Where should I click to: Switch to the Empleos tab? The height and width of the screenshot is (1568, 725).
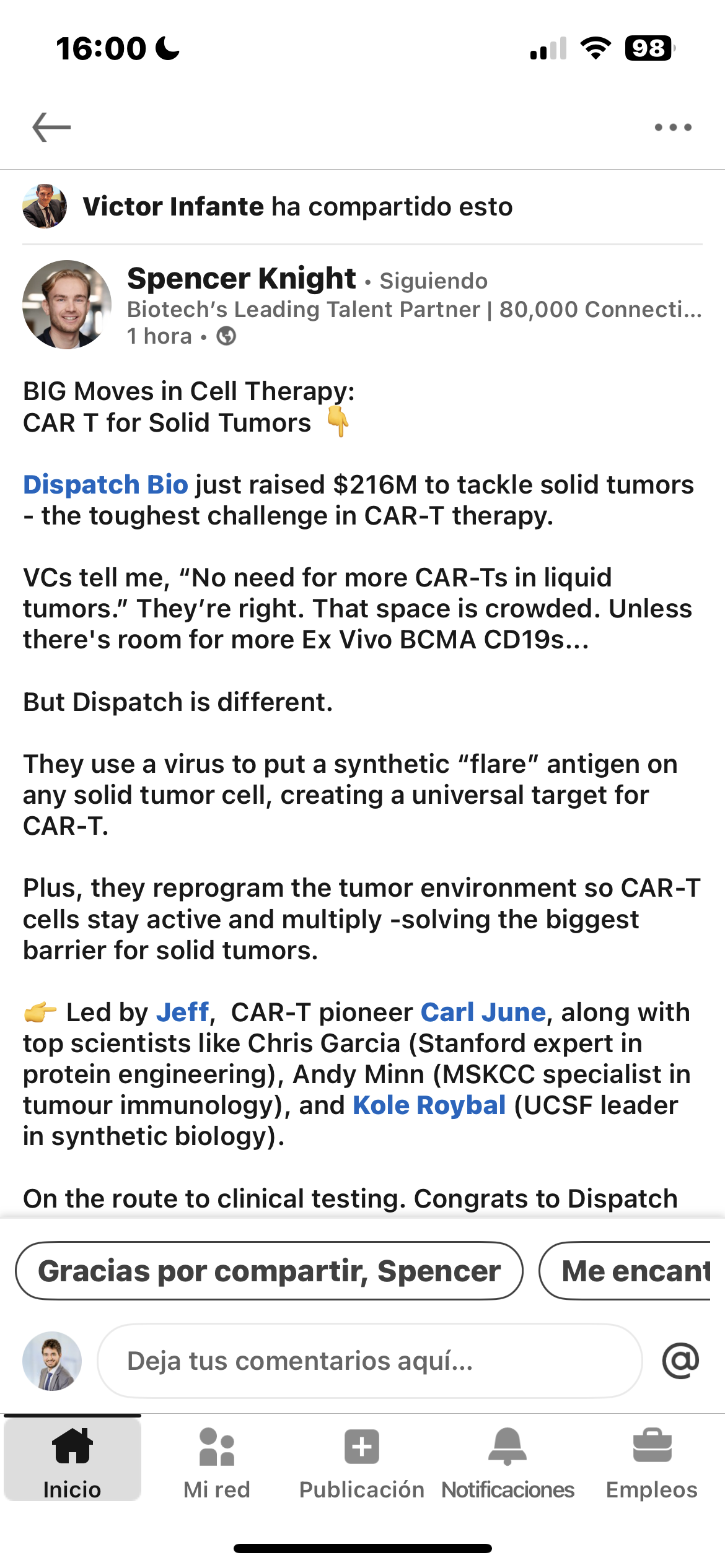click(x=652, y=1459)
